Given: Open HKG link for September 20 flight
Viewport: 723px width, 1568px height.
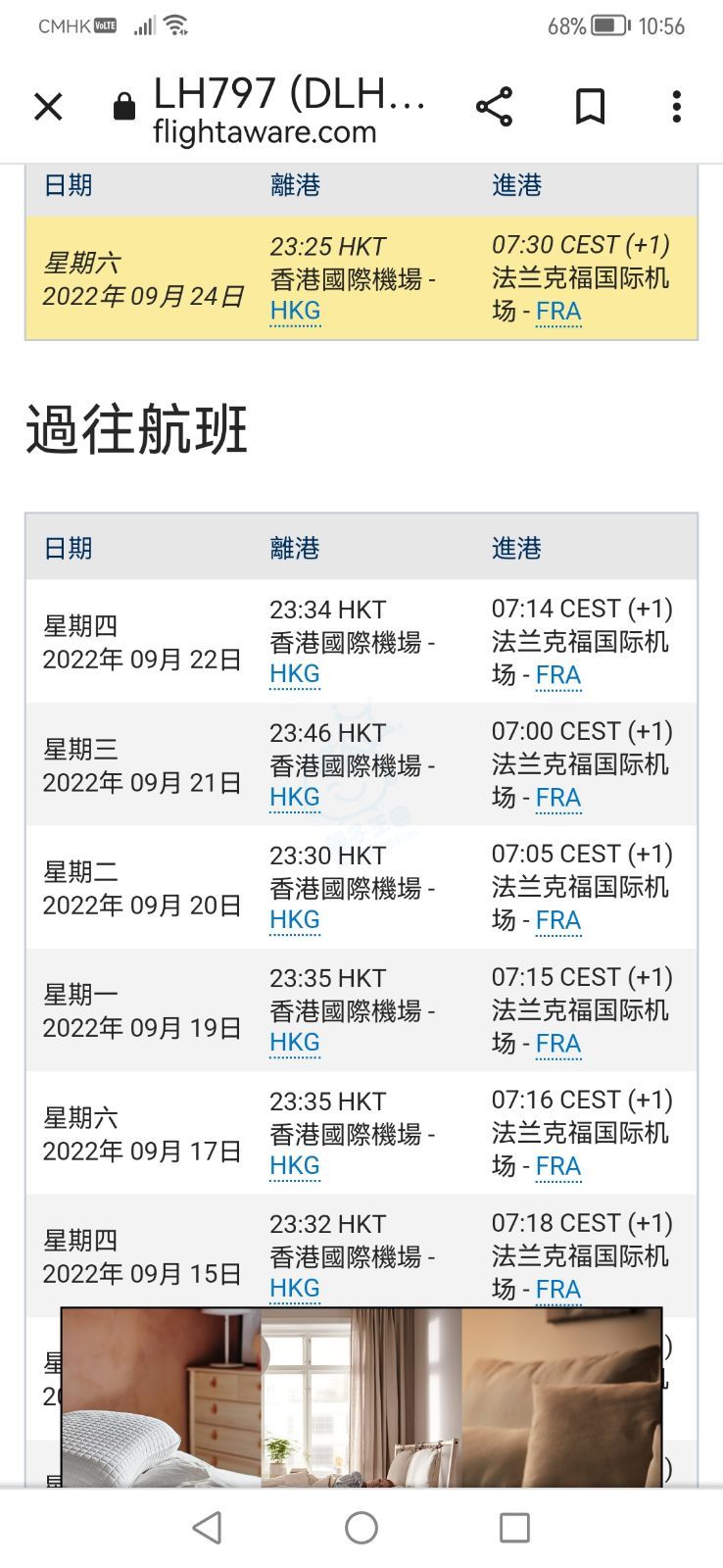Looking at the screenshot, I should [295, 920].
